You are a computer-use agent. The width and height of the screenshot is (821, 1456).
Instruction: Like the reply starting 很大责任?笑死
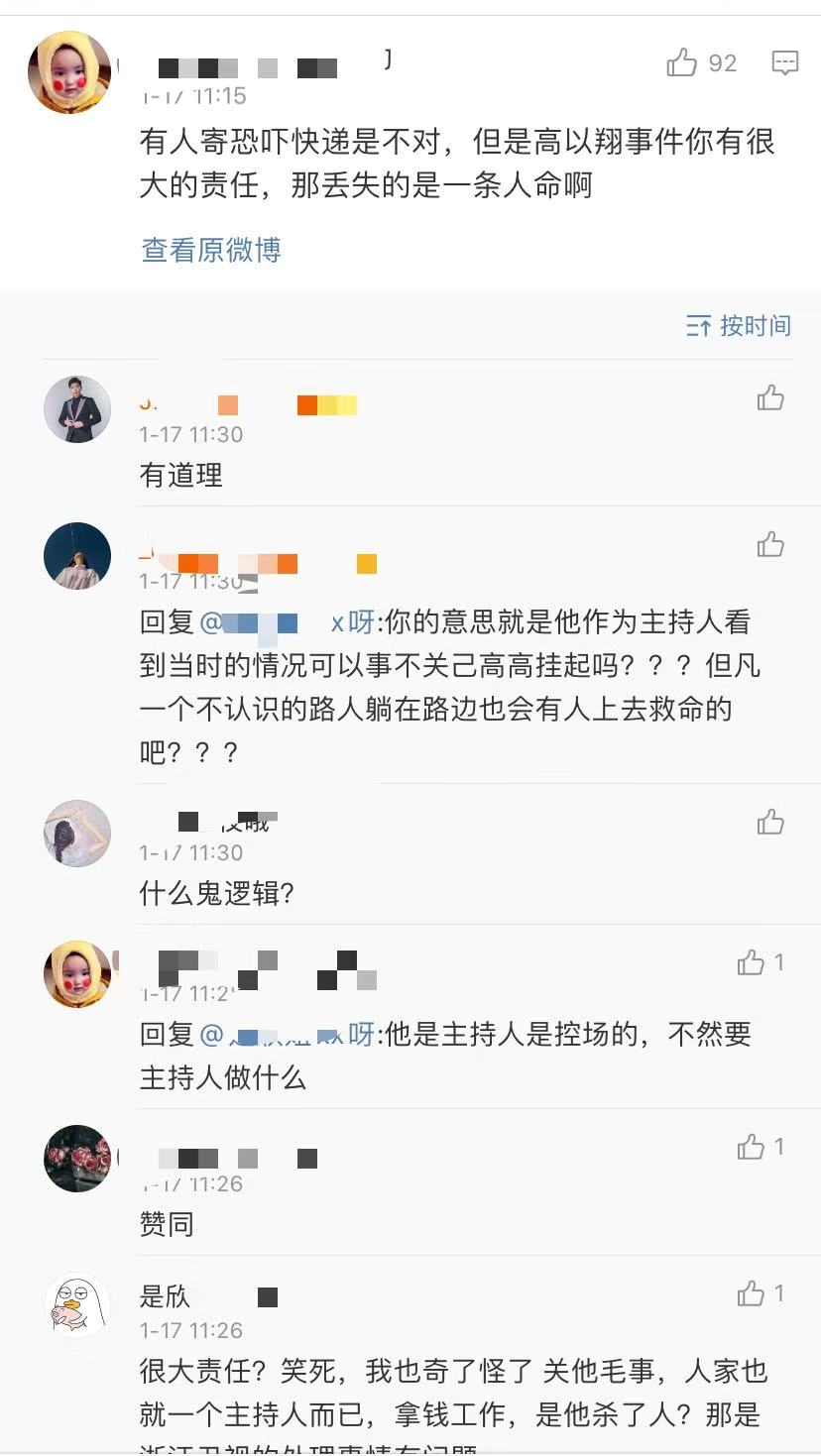click(x=752, y=1293)
